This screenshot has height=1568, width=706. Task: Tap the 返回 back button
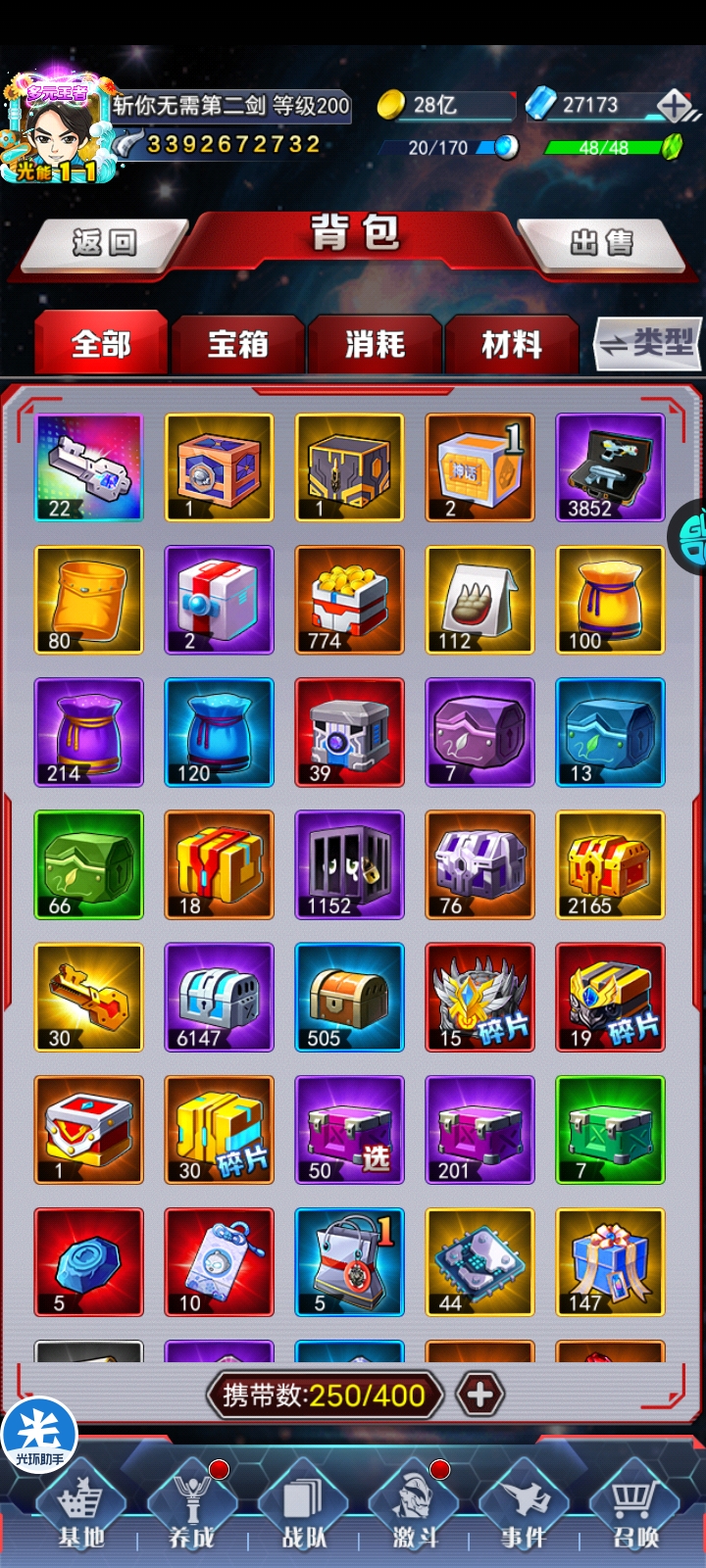104,242
